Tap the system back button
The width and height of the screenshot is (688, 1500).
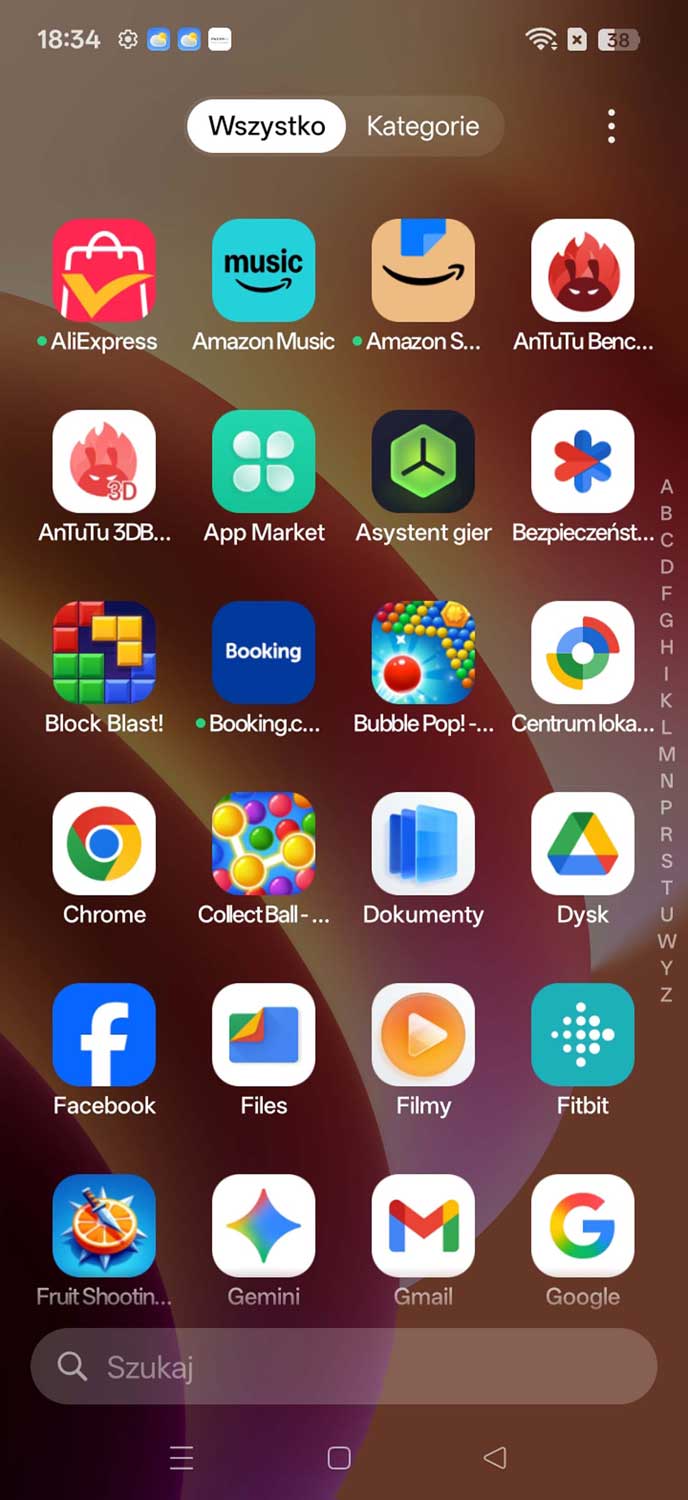tap(495, 1458)
